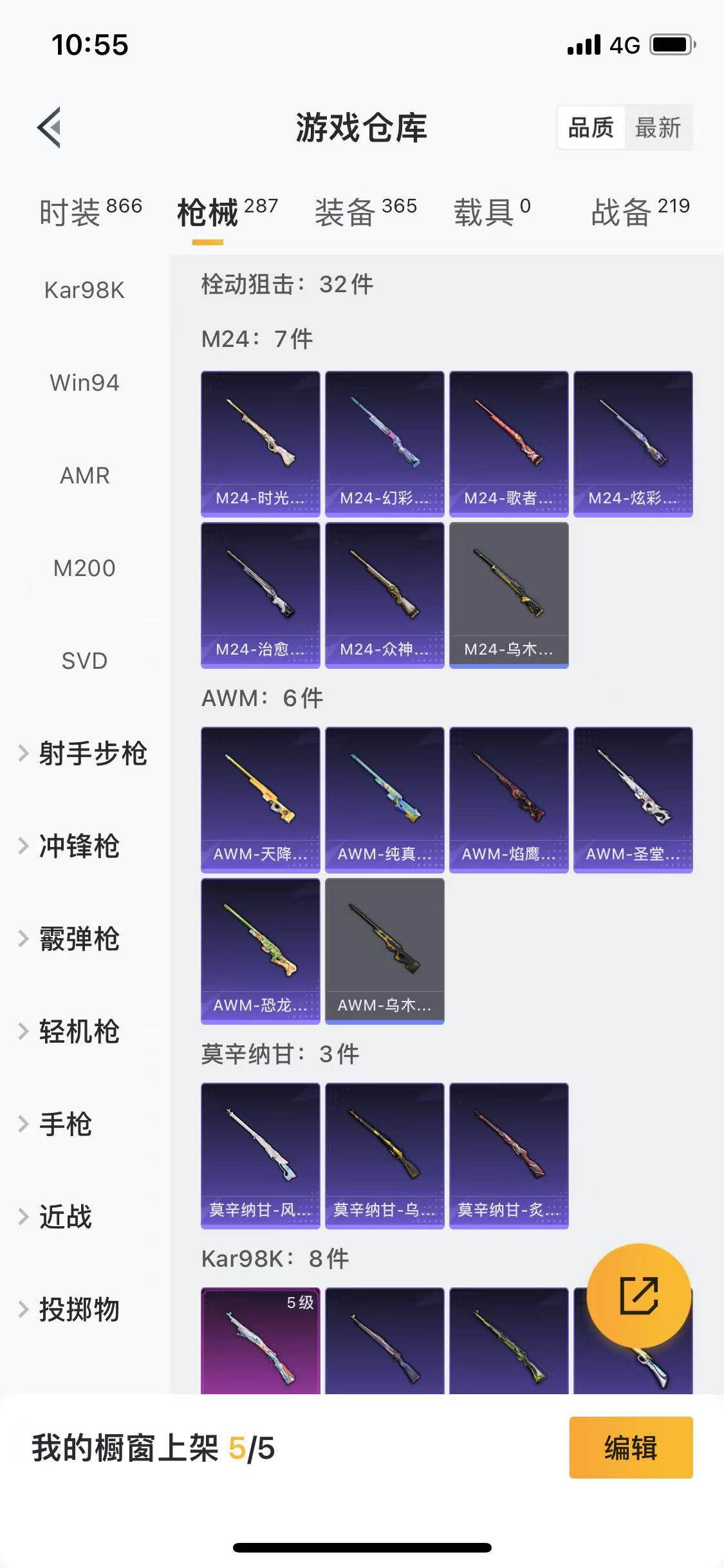Open the share/export floating icon

click(638, 1296)
